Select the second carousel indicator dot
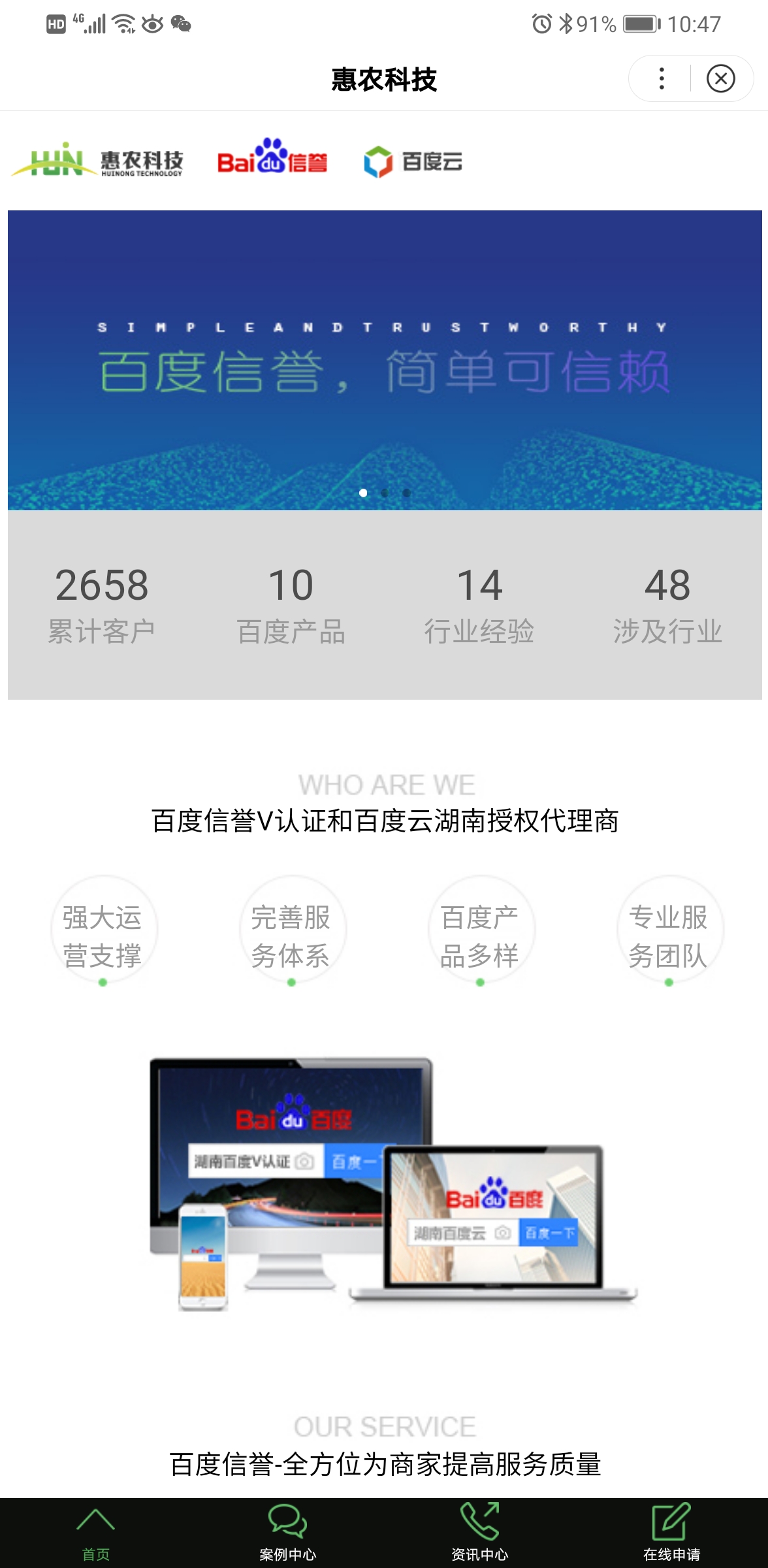The height and width of the screenshot is (1568, 768). point(385,494)
